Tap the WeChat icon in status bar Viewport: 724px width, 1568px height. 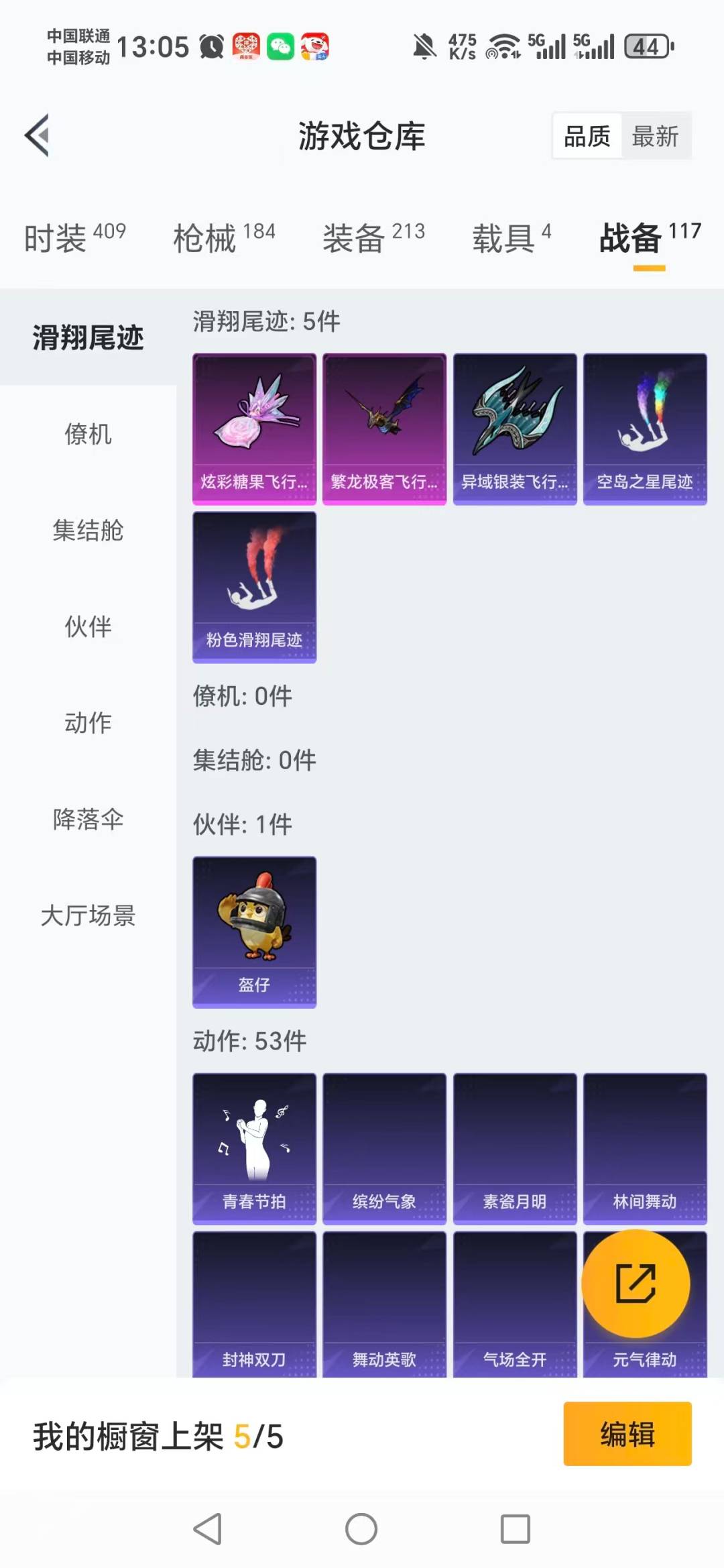(282, 46)
